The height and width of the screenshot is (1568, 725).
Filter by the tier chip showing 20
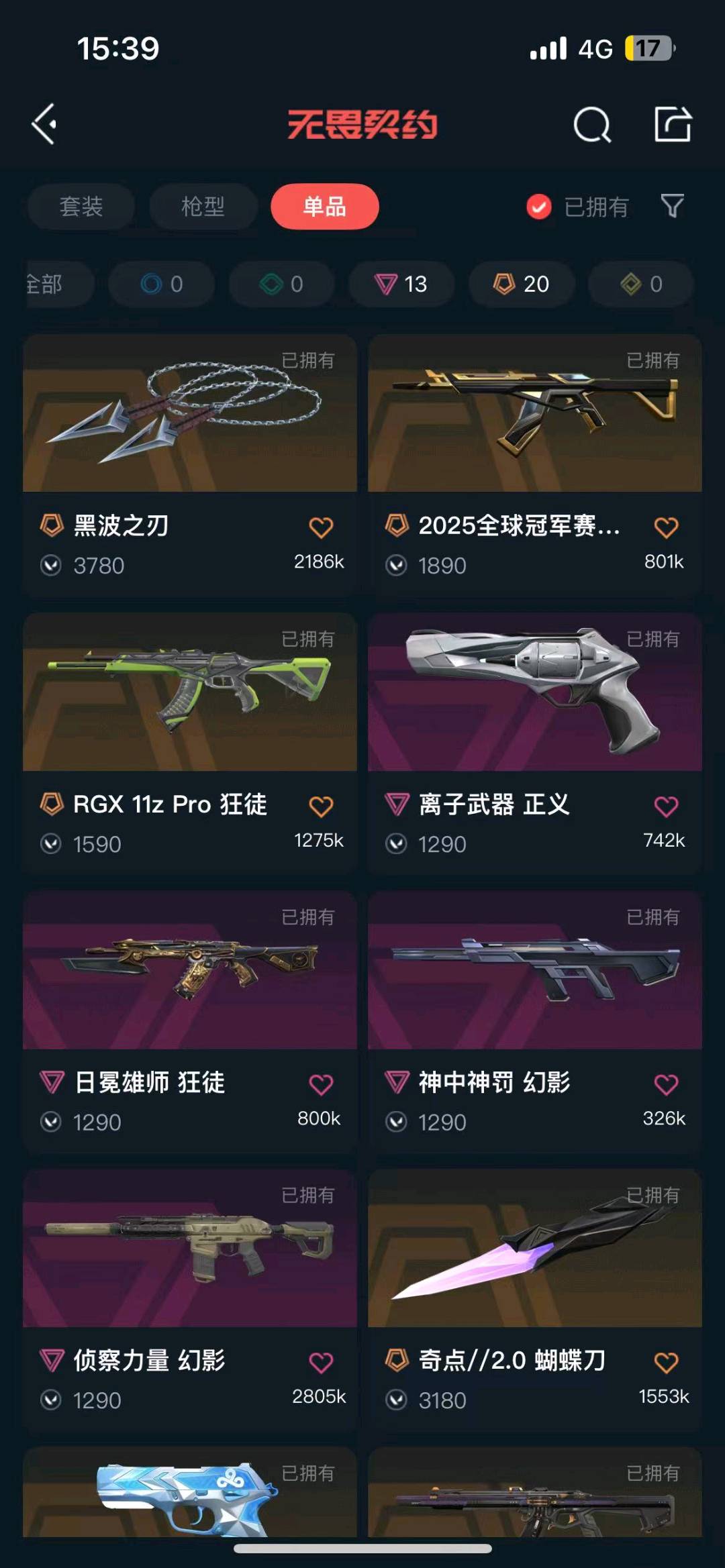[522, 284]
